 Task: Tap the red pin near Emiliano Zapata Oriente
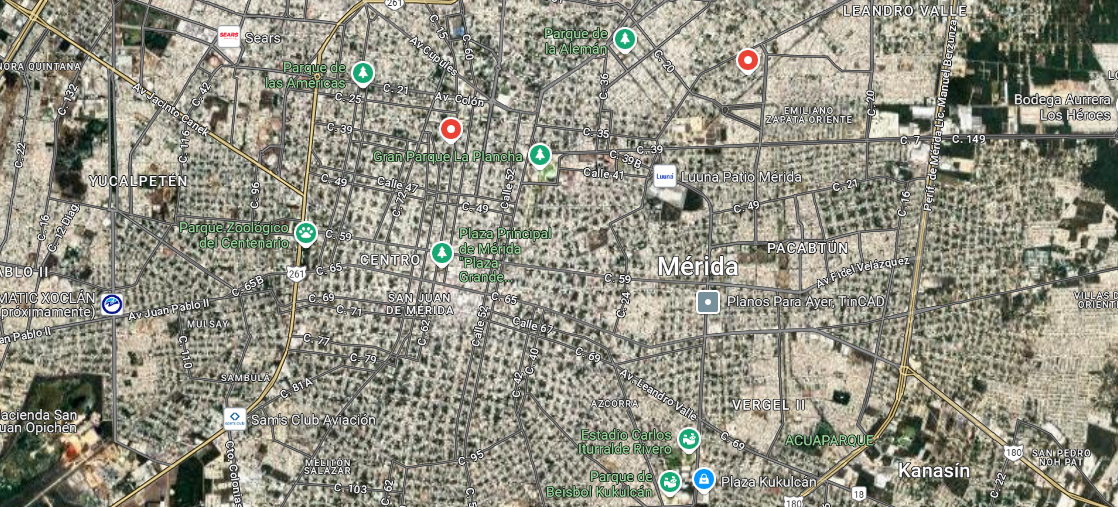(x=747, y=61)
